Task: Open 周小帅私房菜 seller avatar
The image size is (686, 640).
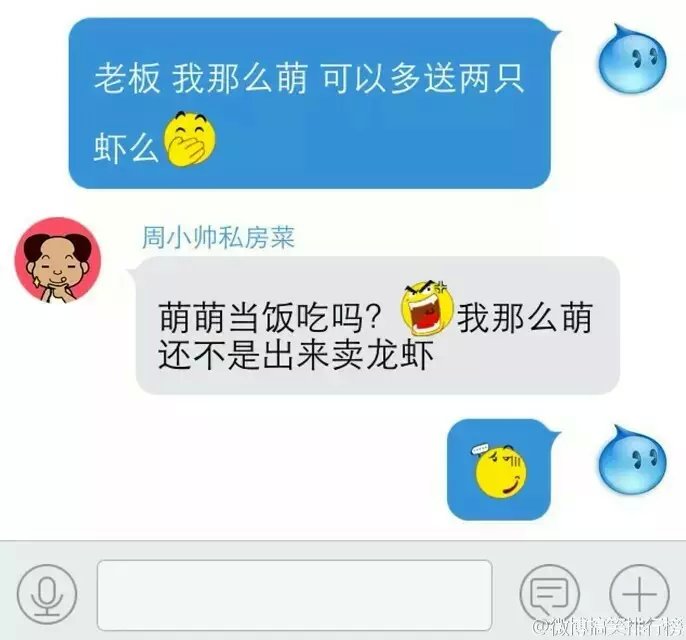Action: point(57,261)
